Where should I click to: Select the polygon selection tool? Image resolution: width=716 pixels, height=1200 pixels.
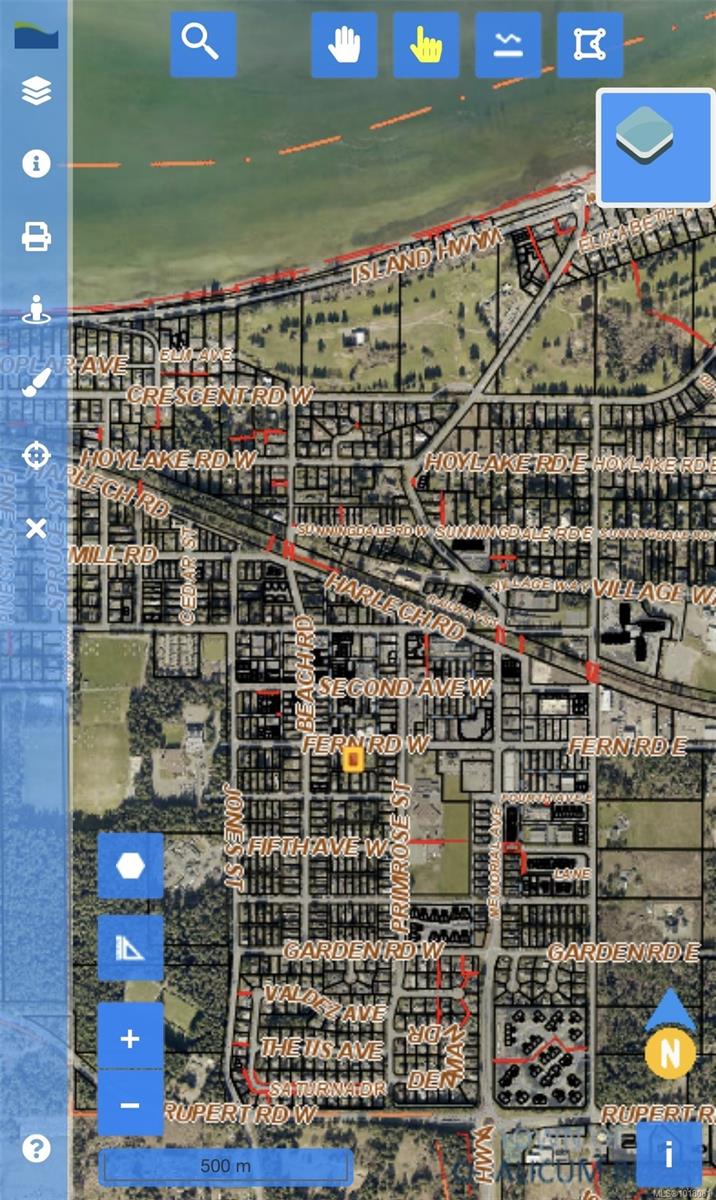(x=590, y=45)
